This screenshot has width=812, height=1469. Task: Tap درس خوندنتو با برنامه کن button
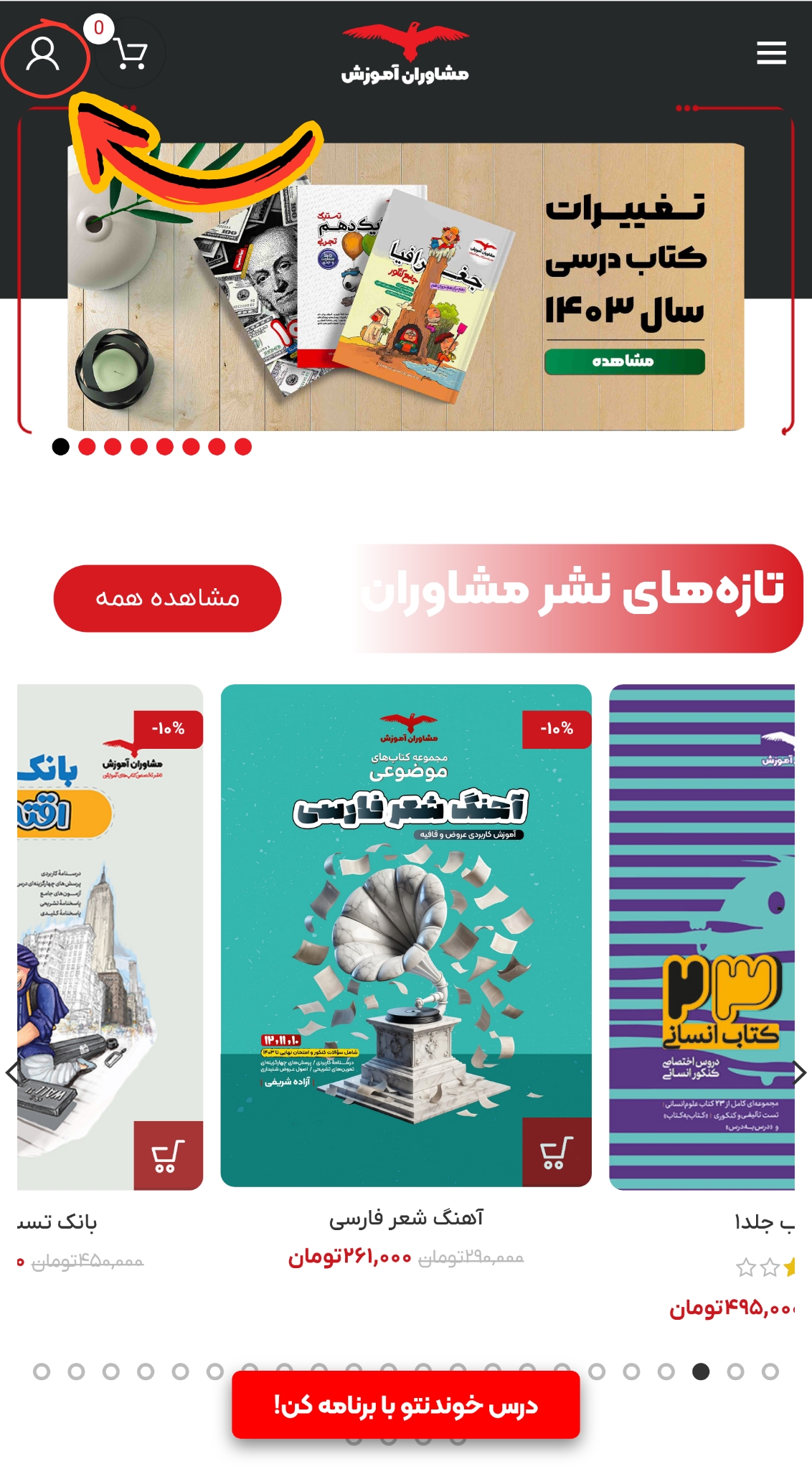click(405, 1404)
